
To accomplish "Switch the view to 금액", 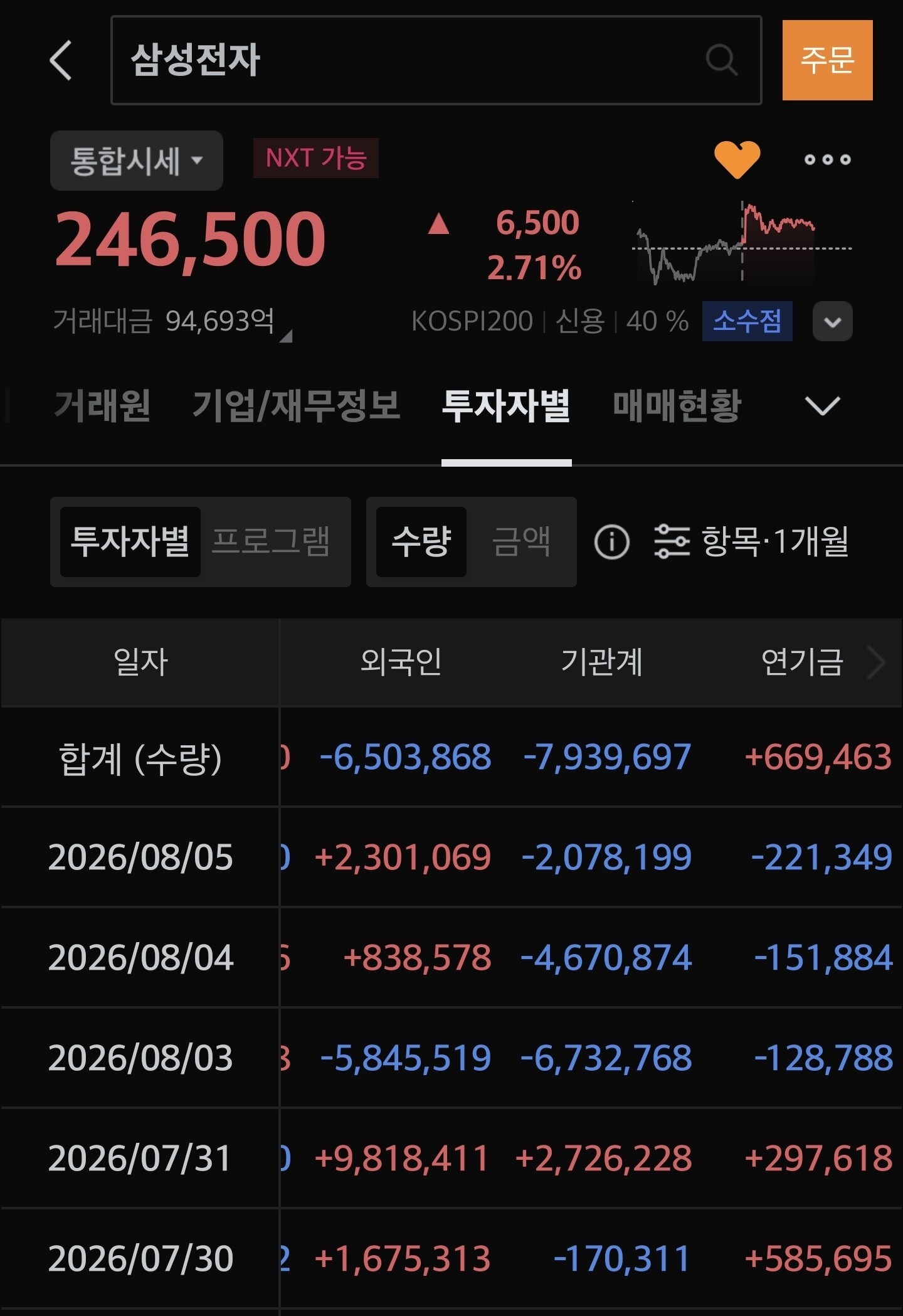I will [521, 542].
